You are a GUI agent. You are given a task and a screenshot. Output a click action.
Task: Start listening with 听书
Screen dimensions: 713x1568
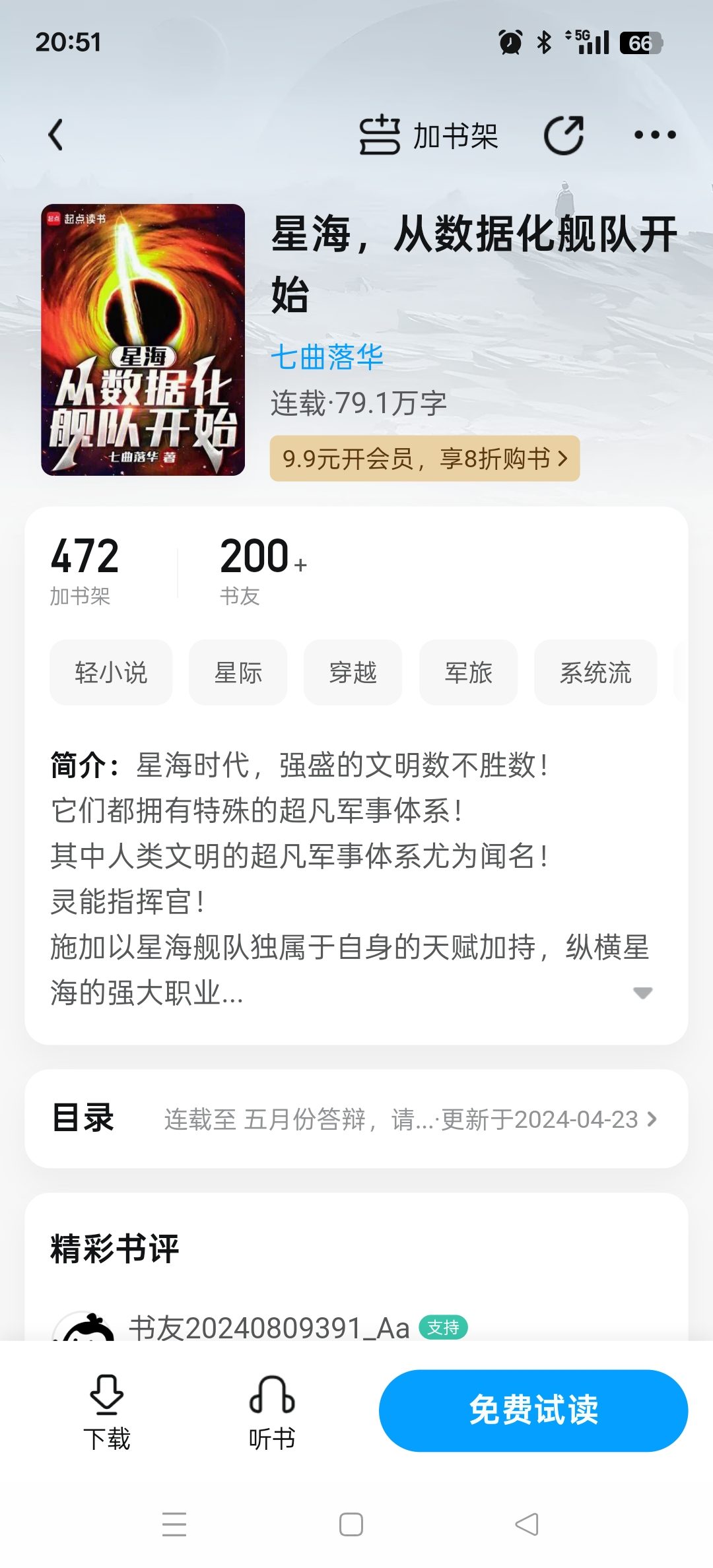(x=272, y=1412)
